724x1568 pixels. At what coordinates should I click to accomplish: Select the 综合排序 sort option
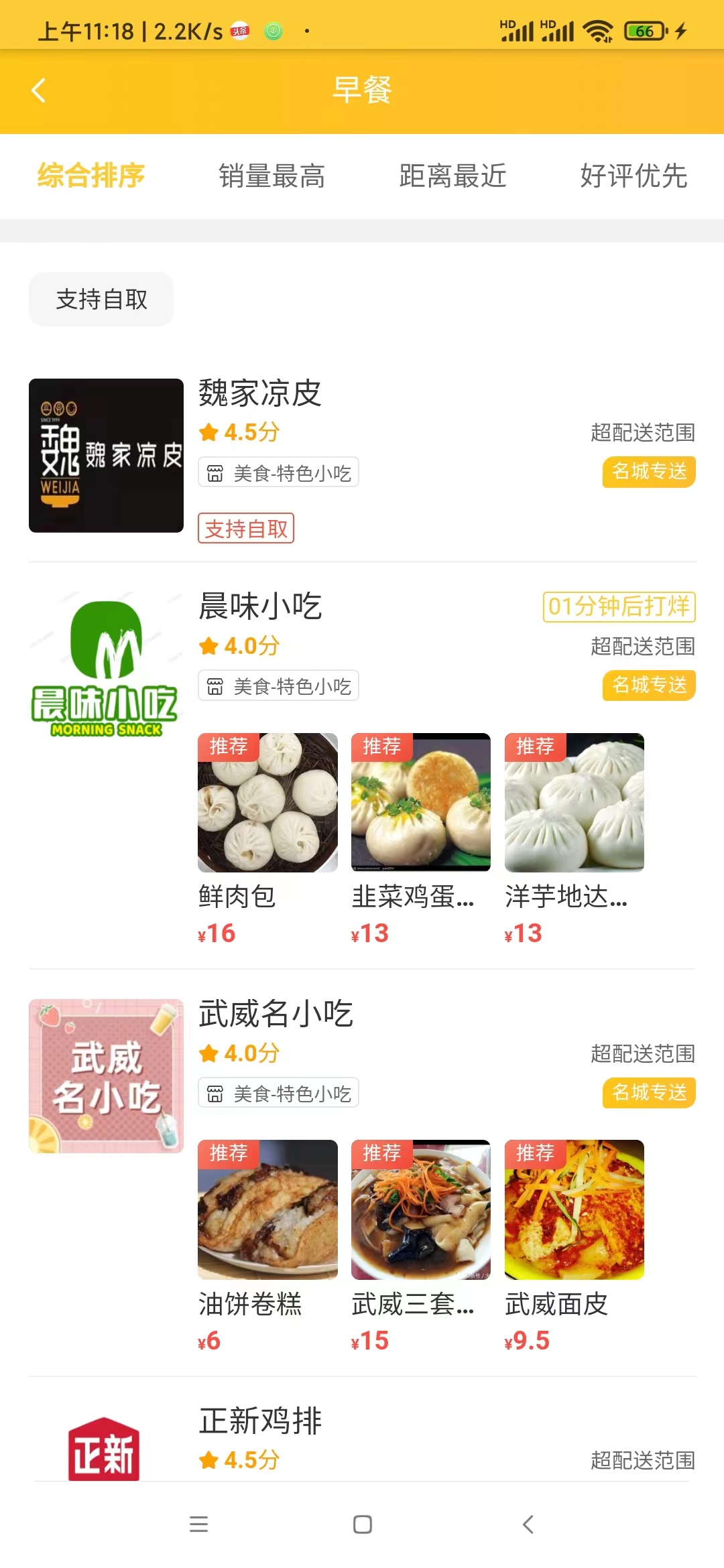point(90,176)
